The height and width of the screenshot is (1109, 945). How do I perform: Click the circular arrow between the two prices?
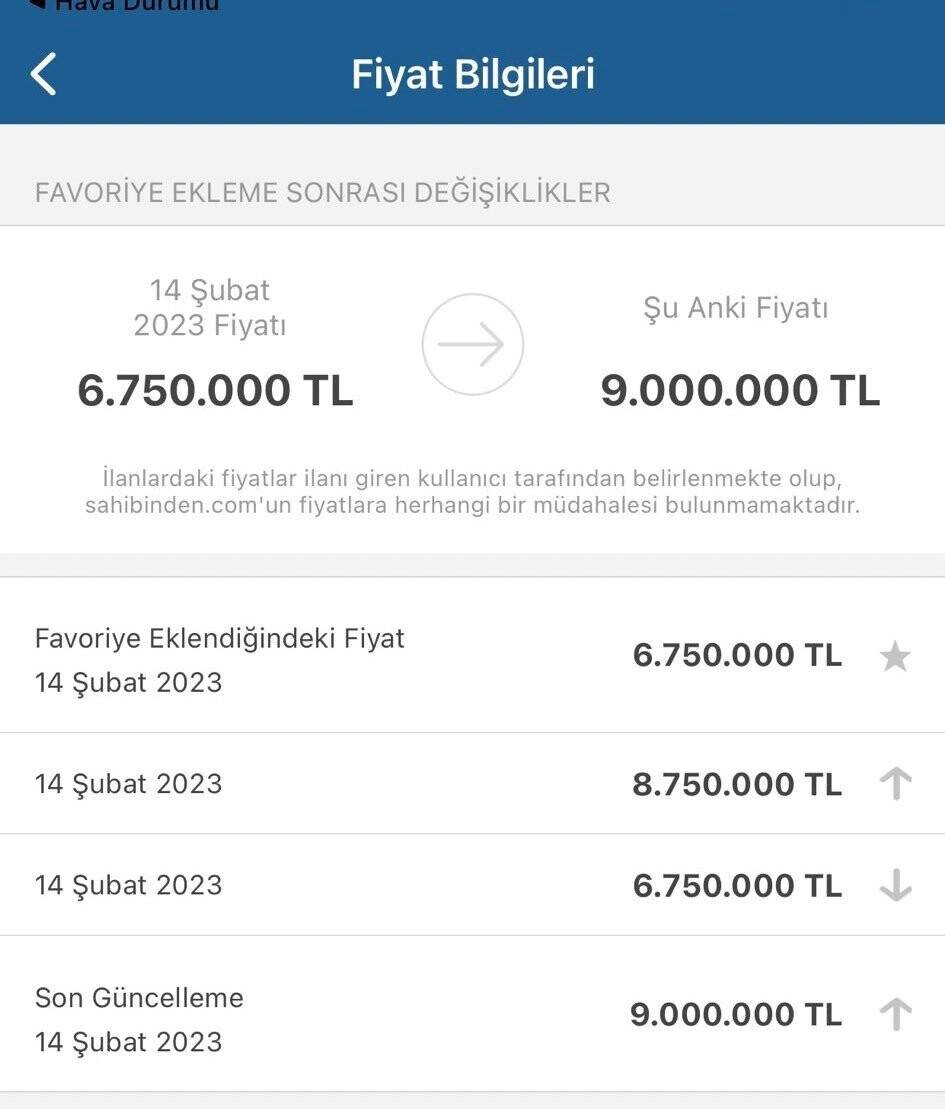pos(472,344)
